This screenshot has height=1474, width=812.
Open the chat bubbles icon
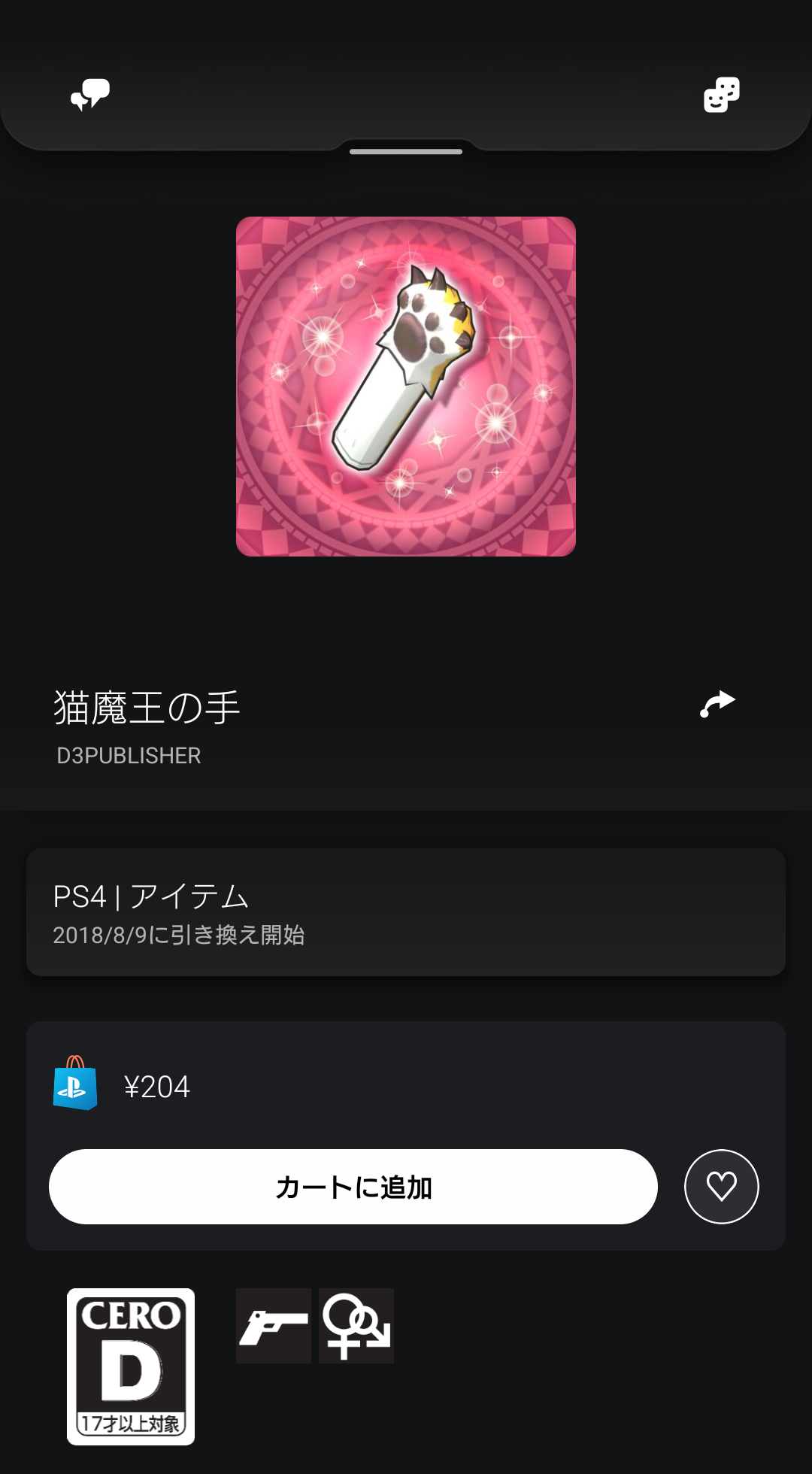[90, 95]
